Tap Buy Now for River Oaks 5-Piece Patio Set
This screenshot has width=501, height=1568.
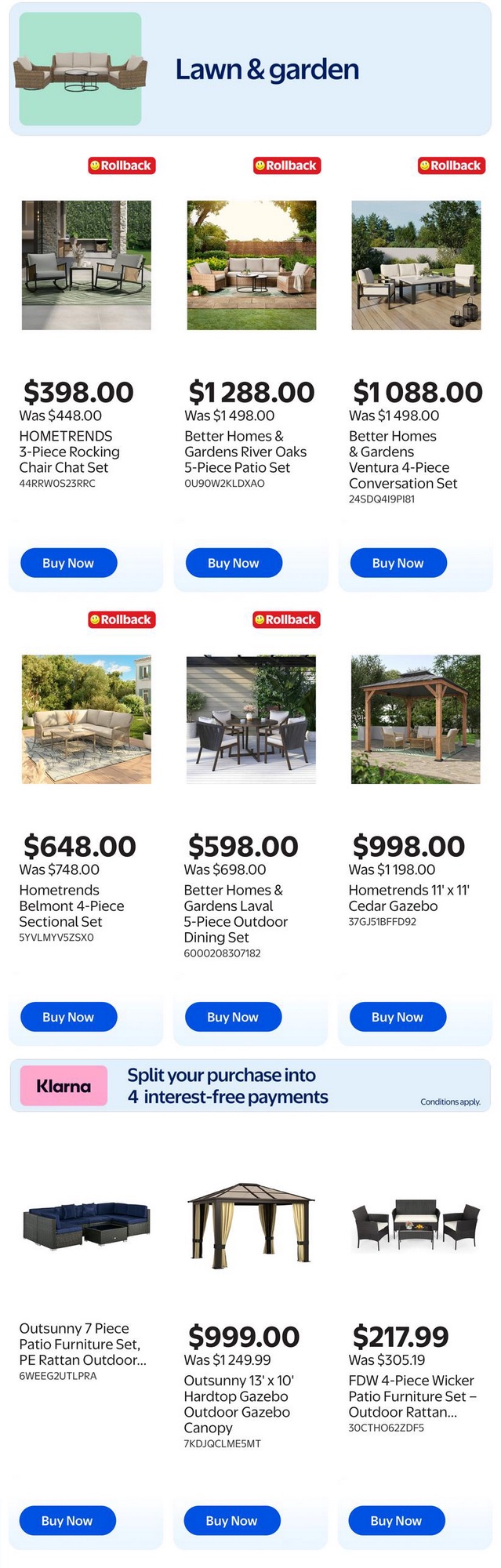[234, 562]
